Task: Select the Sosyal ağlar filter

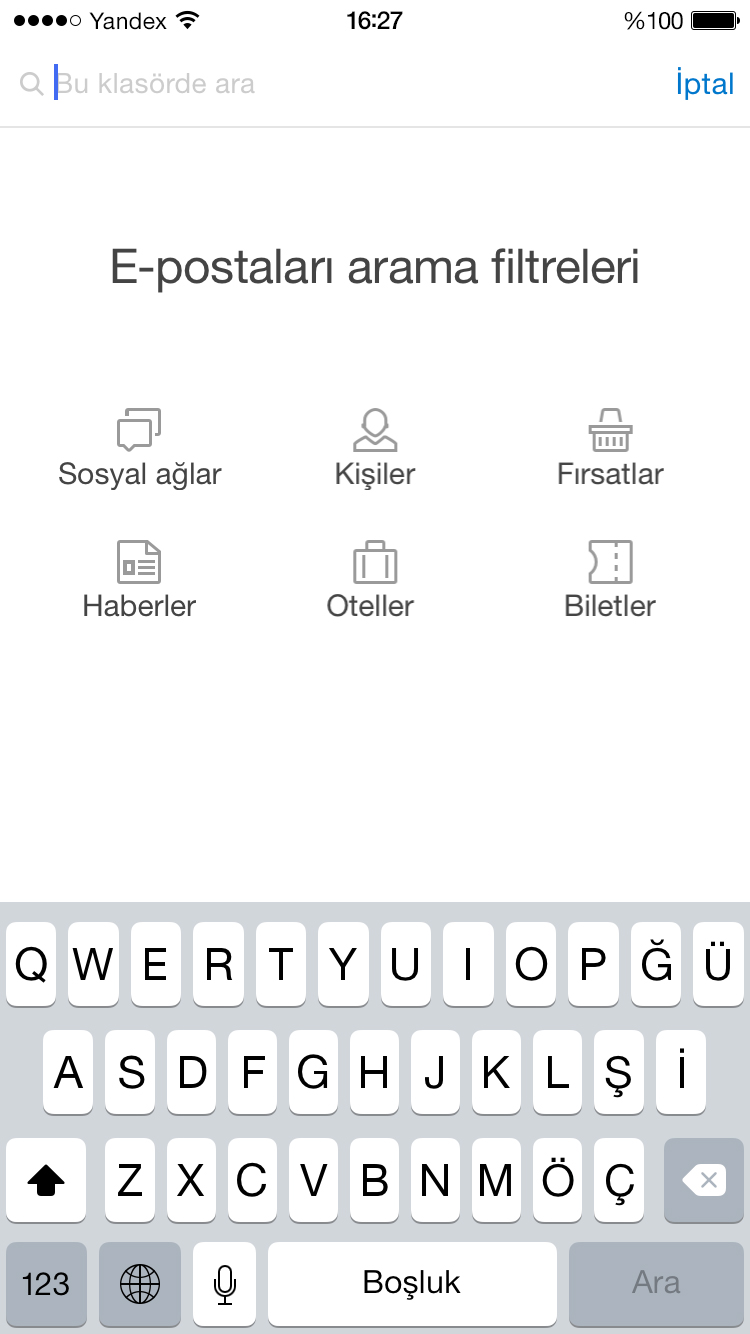Action: coord(140,448)
